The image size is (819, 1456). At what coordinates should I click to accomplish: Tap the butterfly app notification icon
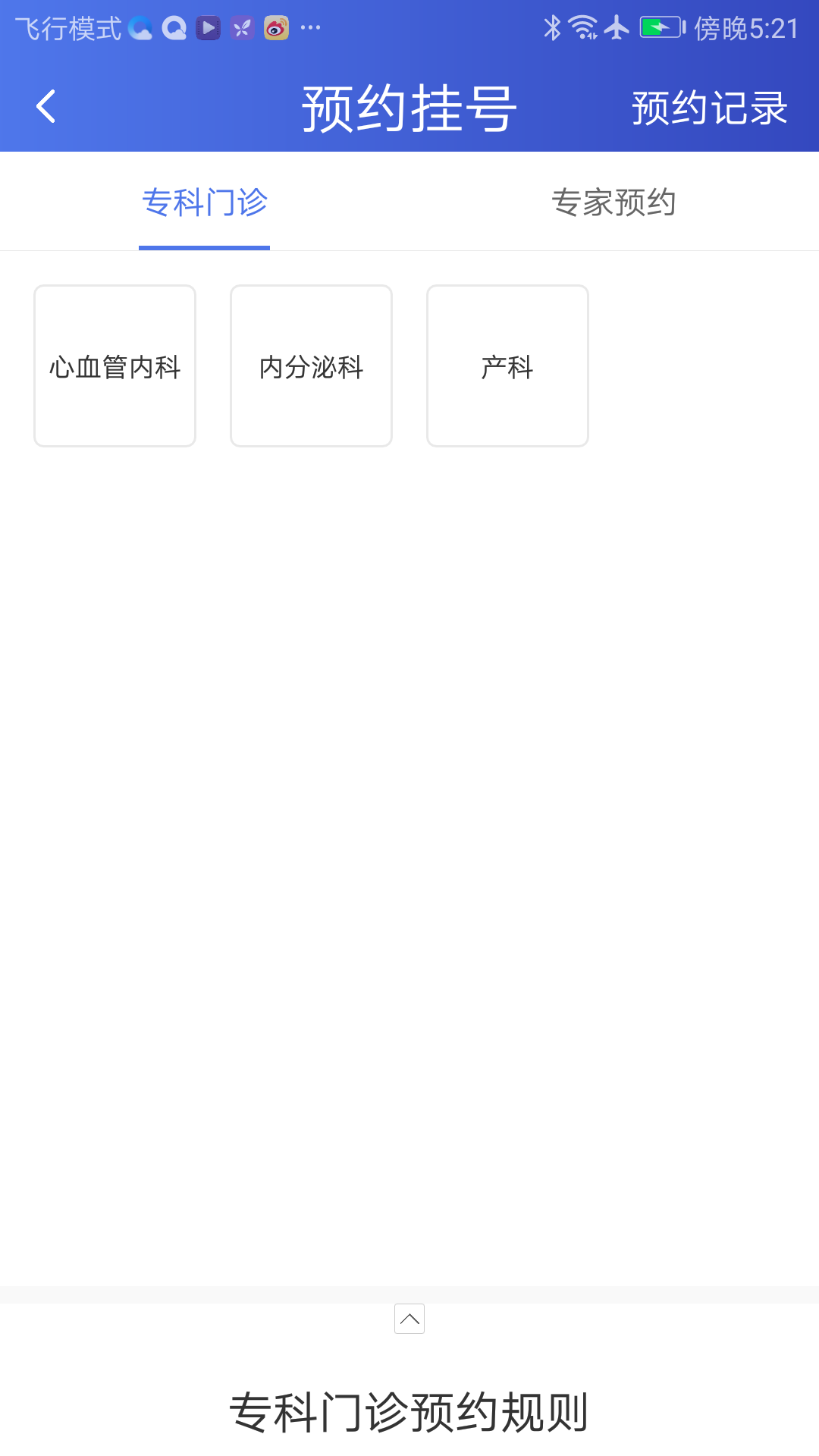[x=242, y=27]
